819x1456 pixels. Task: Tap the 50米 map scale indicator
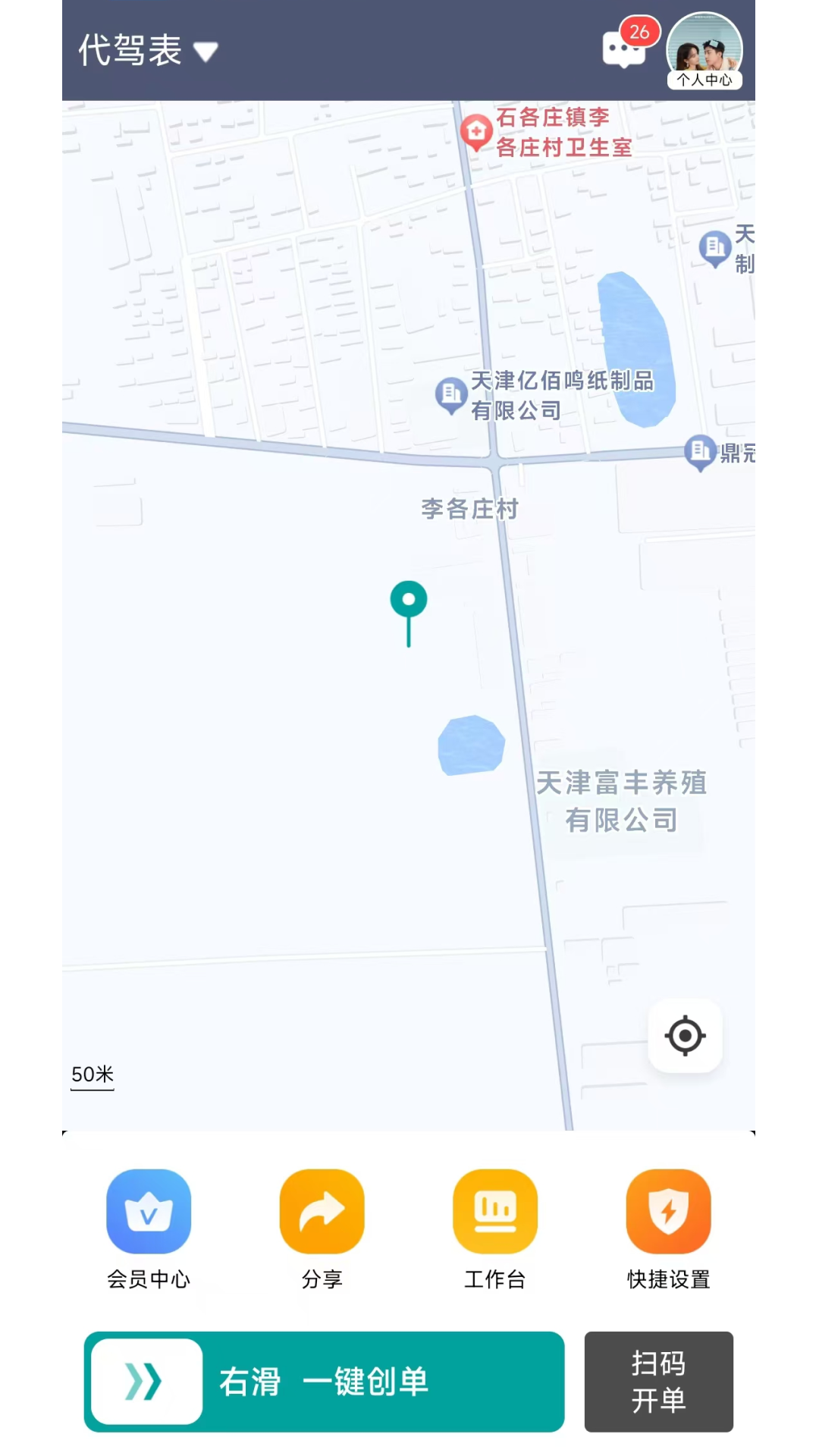[91, 1074]
